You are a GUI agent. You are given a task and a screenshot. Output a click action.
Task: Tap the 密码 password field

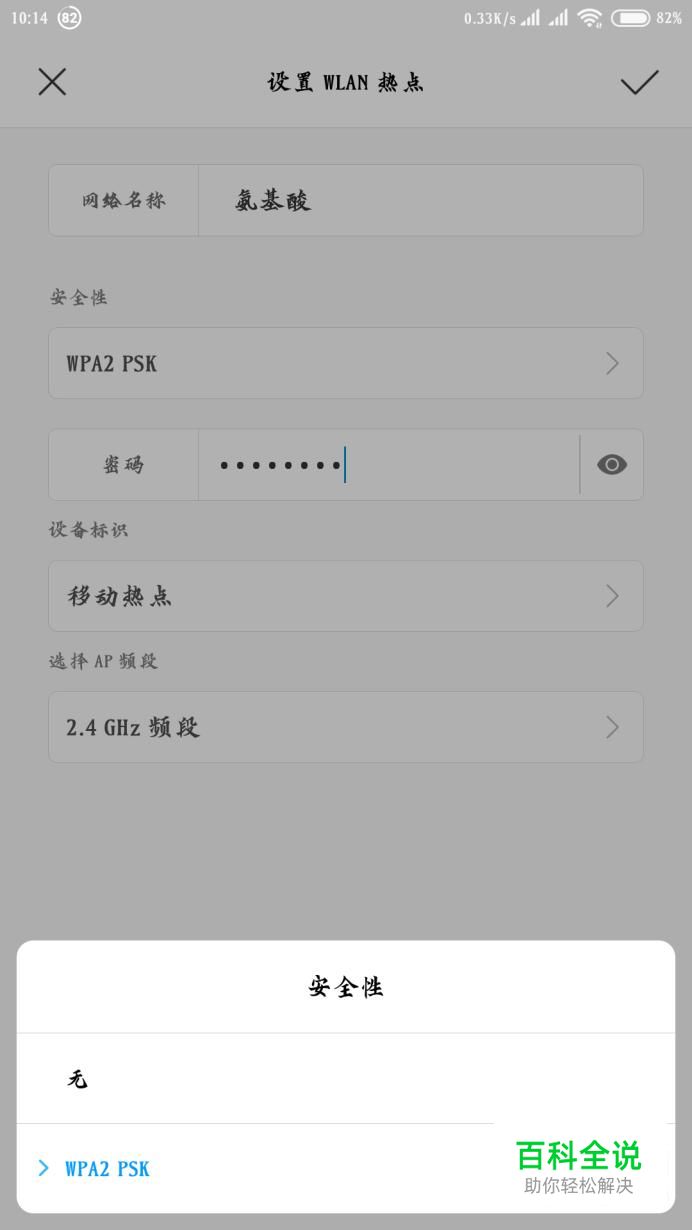(x=389, y=465)
